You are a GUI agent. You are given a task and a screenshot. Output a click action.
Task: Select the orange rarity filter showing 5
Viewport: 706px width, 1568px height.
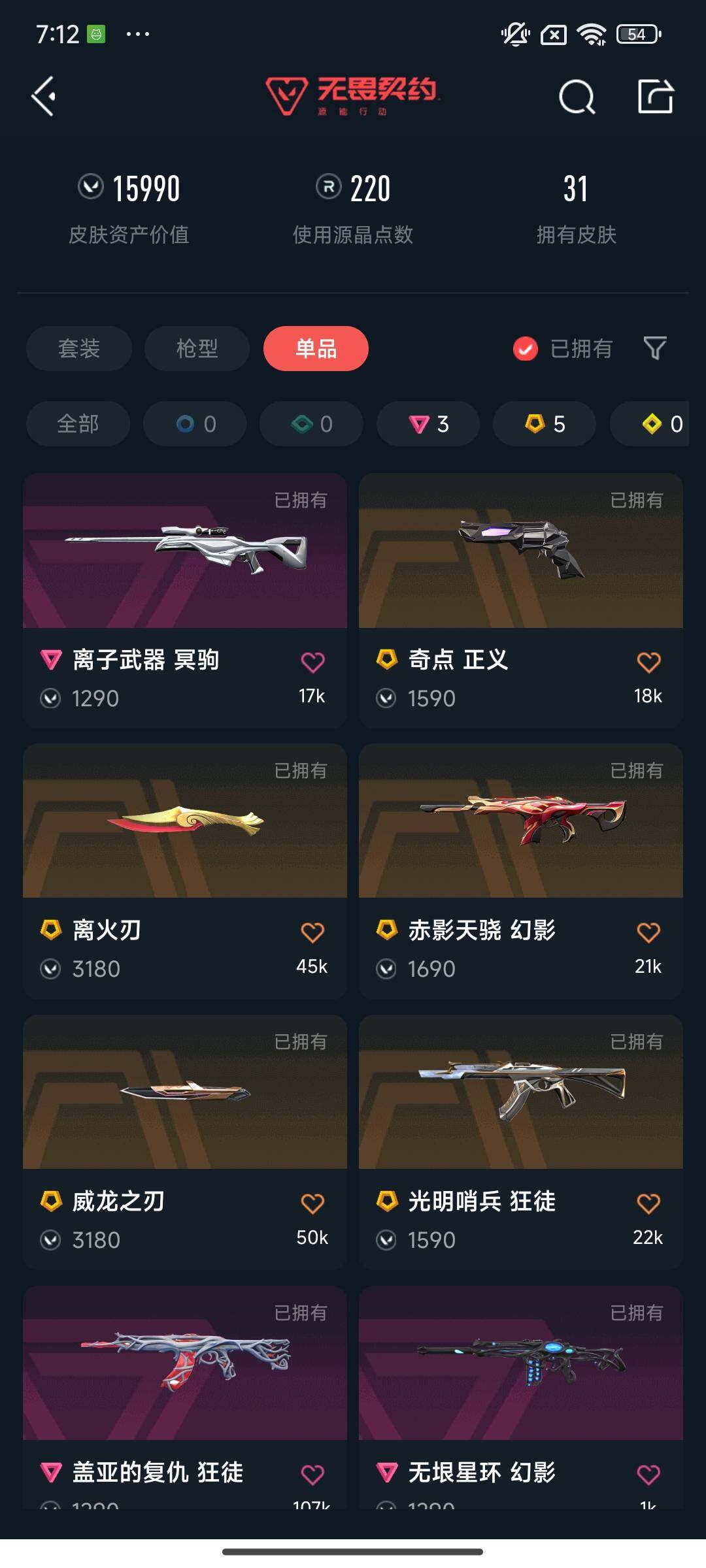pos(544,423)
